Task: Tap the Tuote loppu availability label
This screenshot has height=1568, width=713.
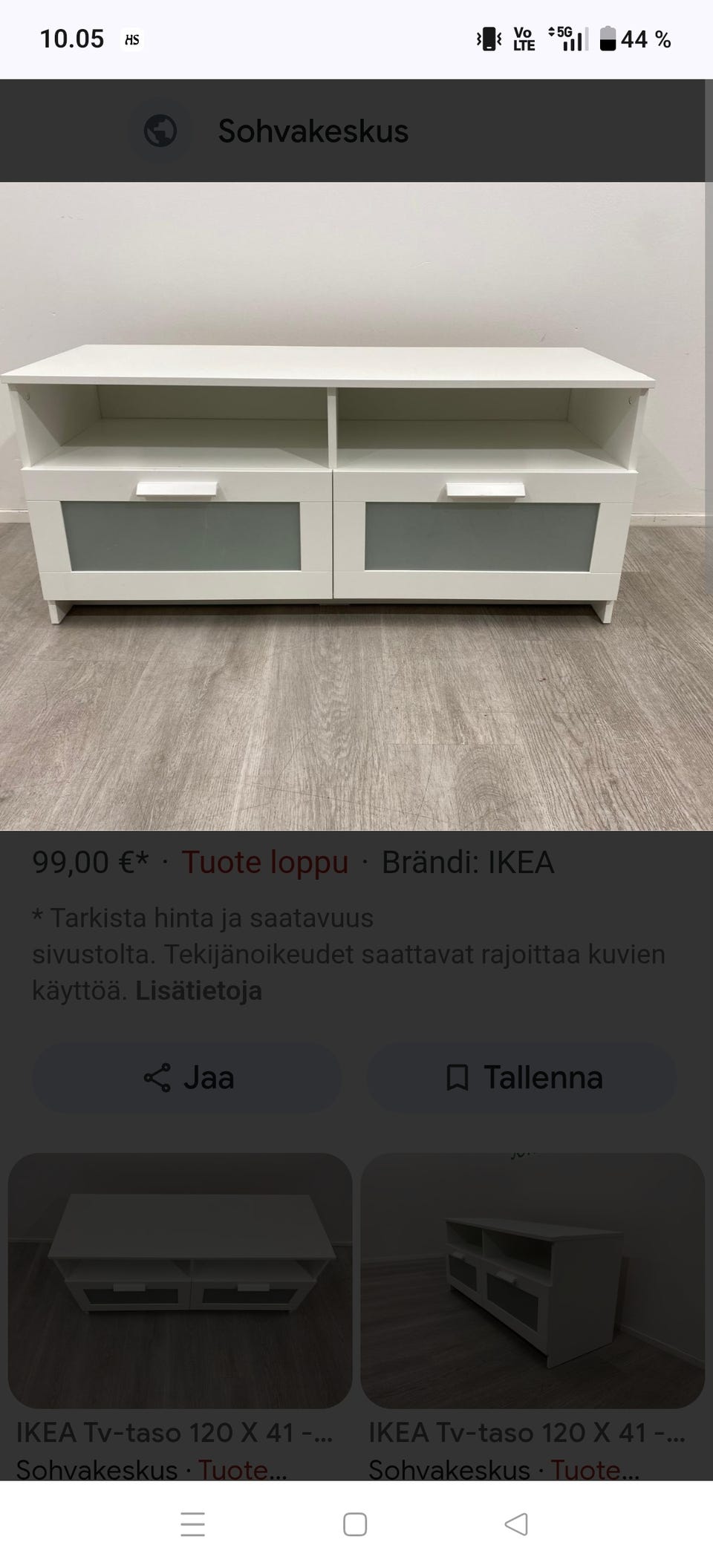Action: (266, 863)
